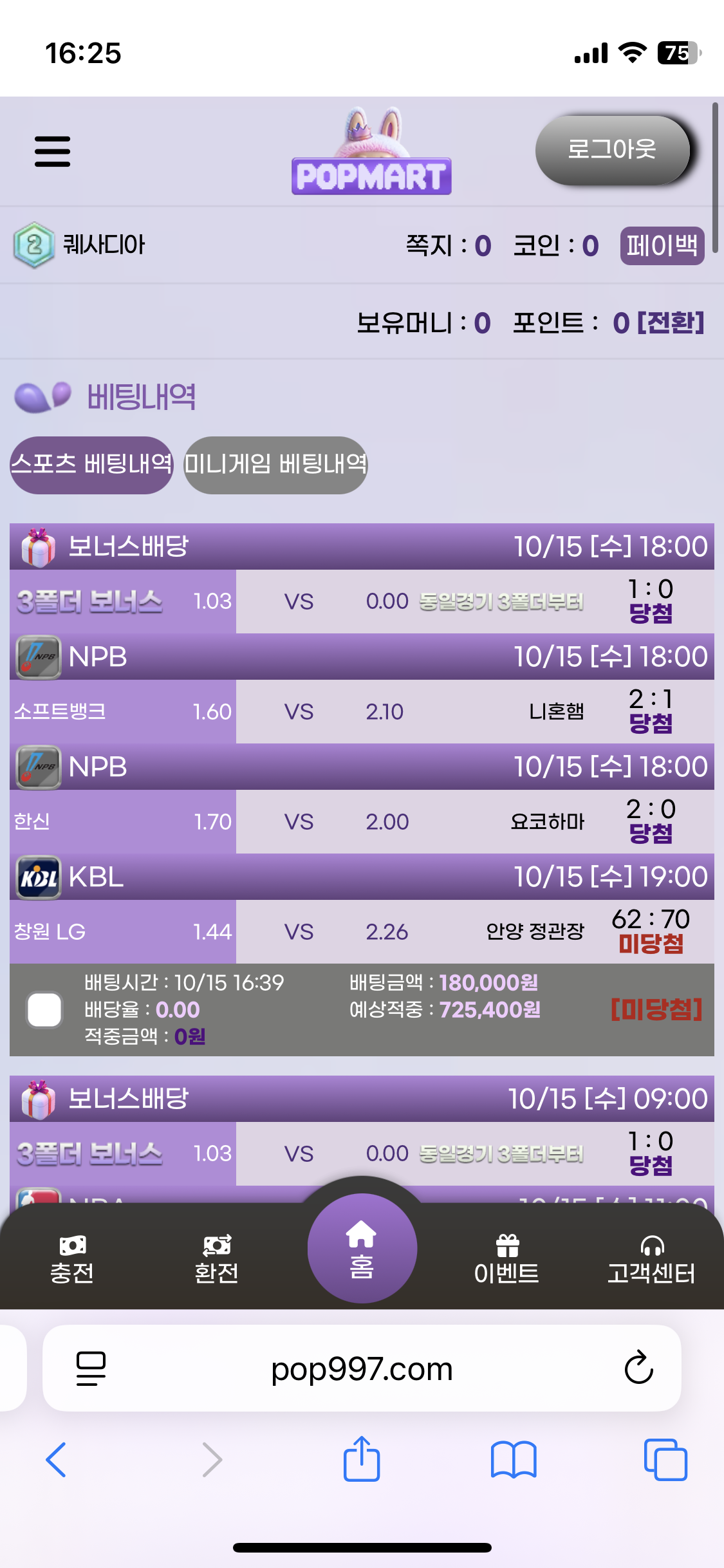Open the 페이백 payback button
This screenshot has height=1568, width=724.
tap(662, 245)
